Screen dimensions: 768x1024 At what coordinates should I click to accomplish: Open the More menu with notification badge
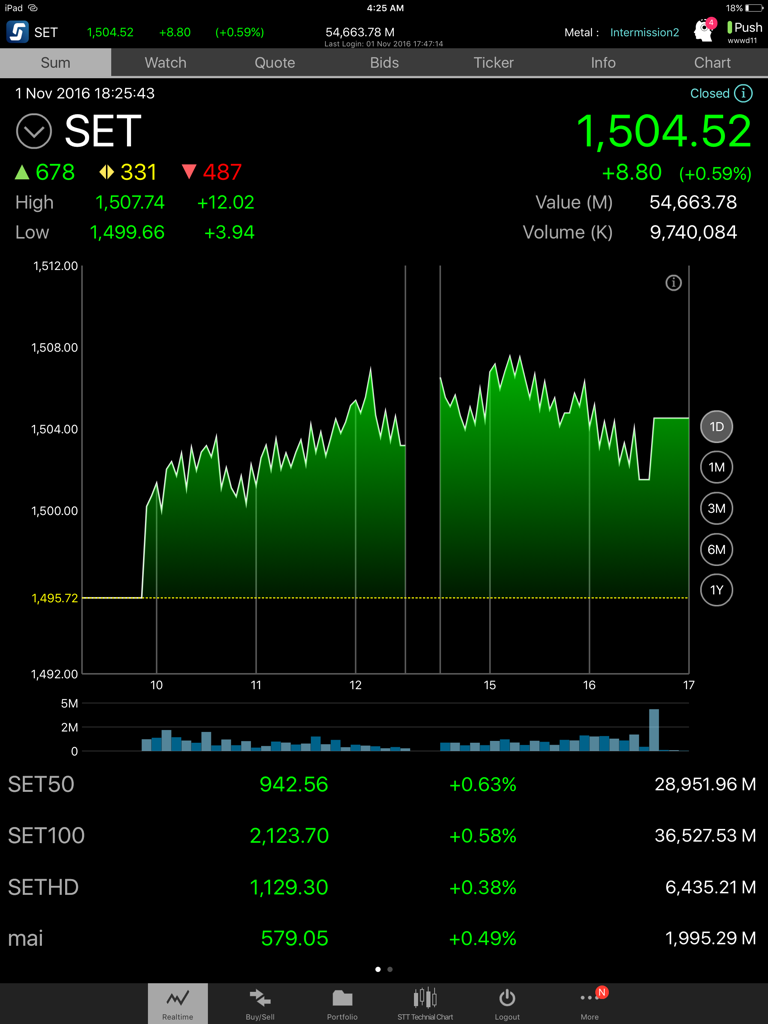(x=589, y=1003)
